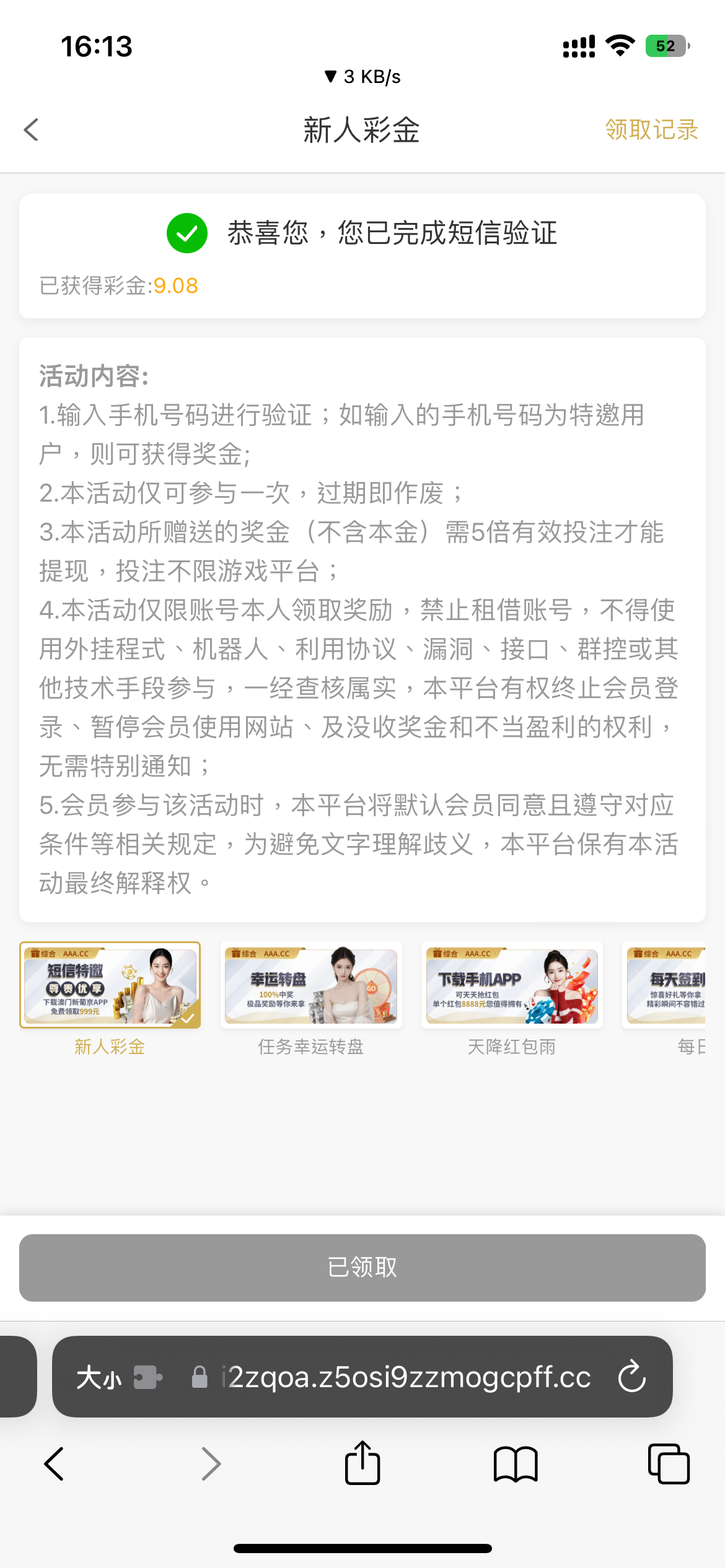The height and width of the screenshot is (1568, 725).
Task: Tap the battery indicator showing 52
Action: 666,46
